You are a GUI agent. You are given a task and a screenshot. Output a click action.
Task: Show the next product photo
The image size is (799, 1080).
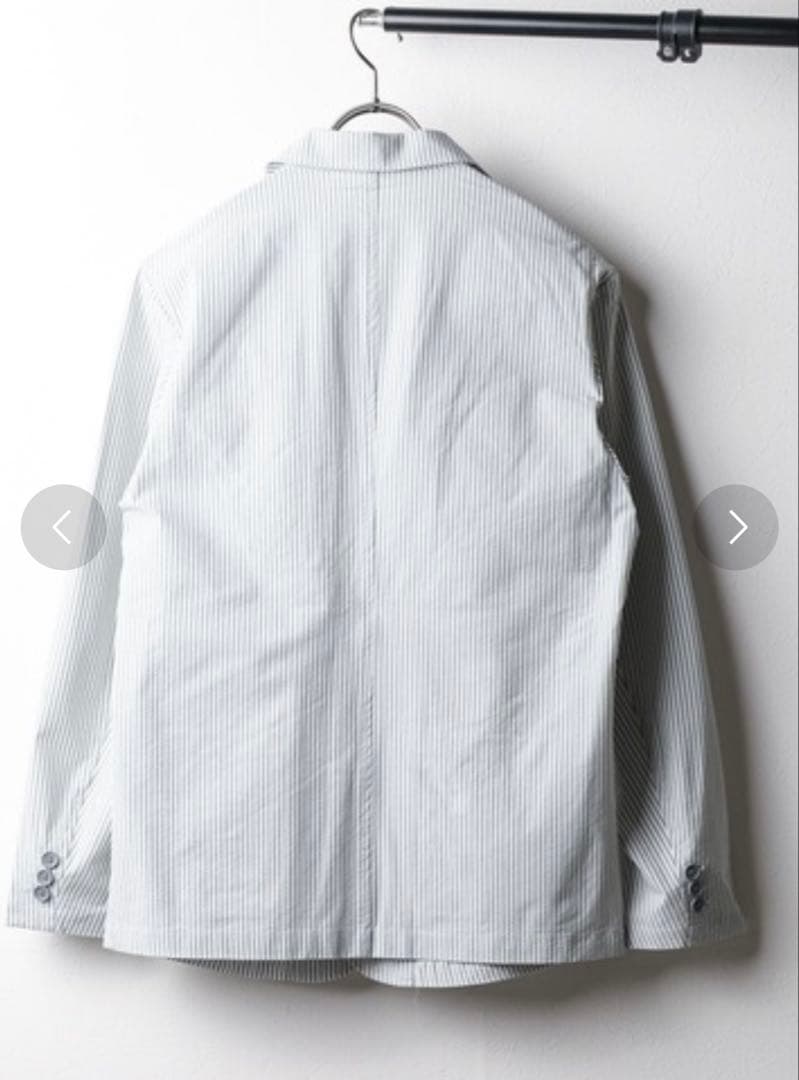[736, 527]
